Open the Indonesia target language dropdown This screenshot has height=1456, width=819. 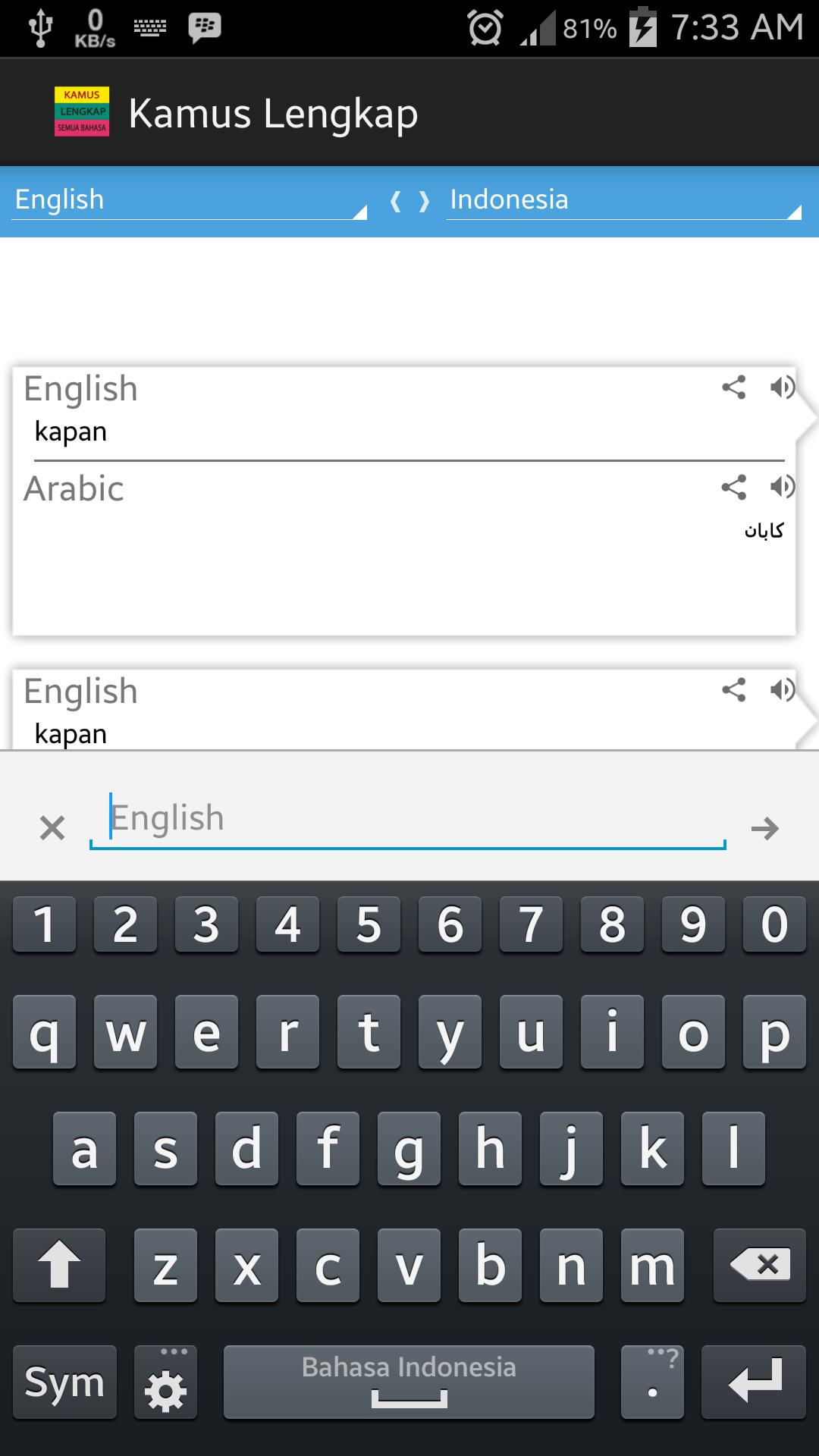click(x=623, y=200)
